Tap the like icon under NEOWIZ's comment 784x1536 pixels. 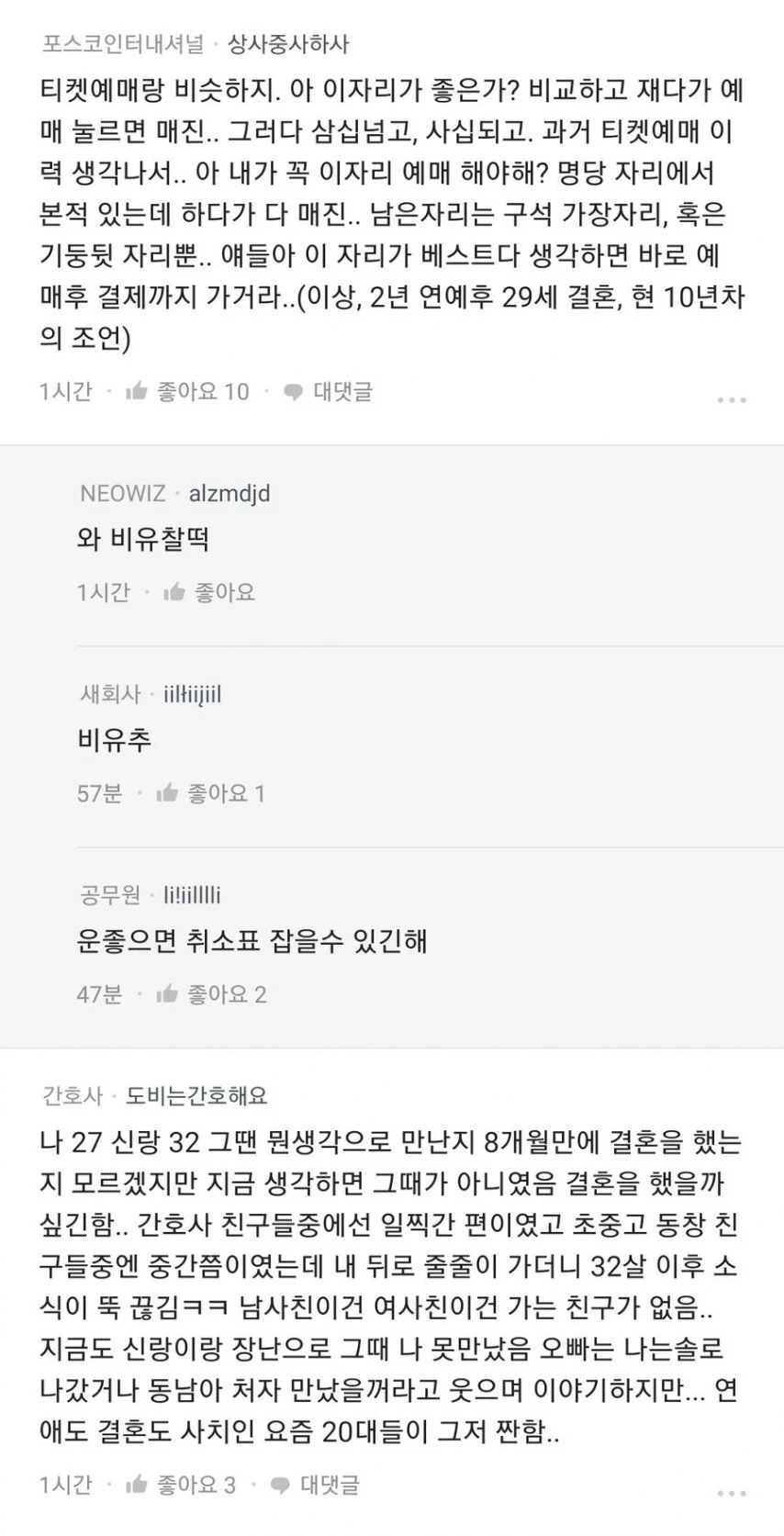173,592
